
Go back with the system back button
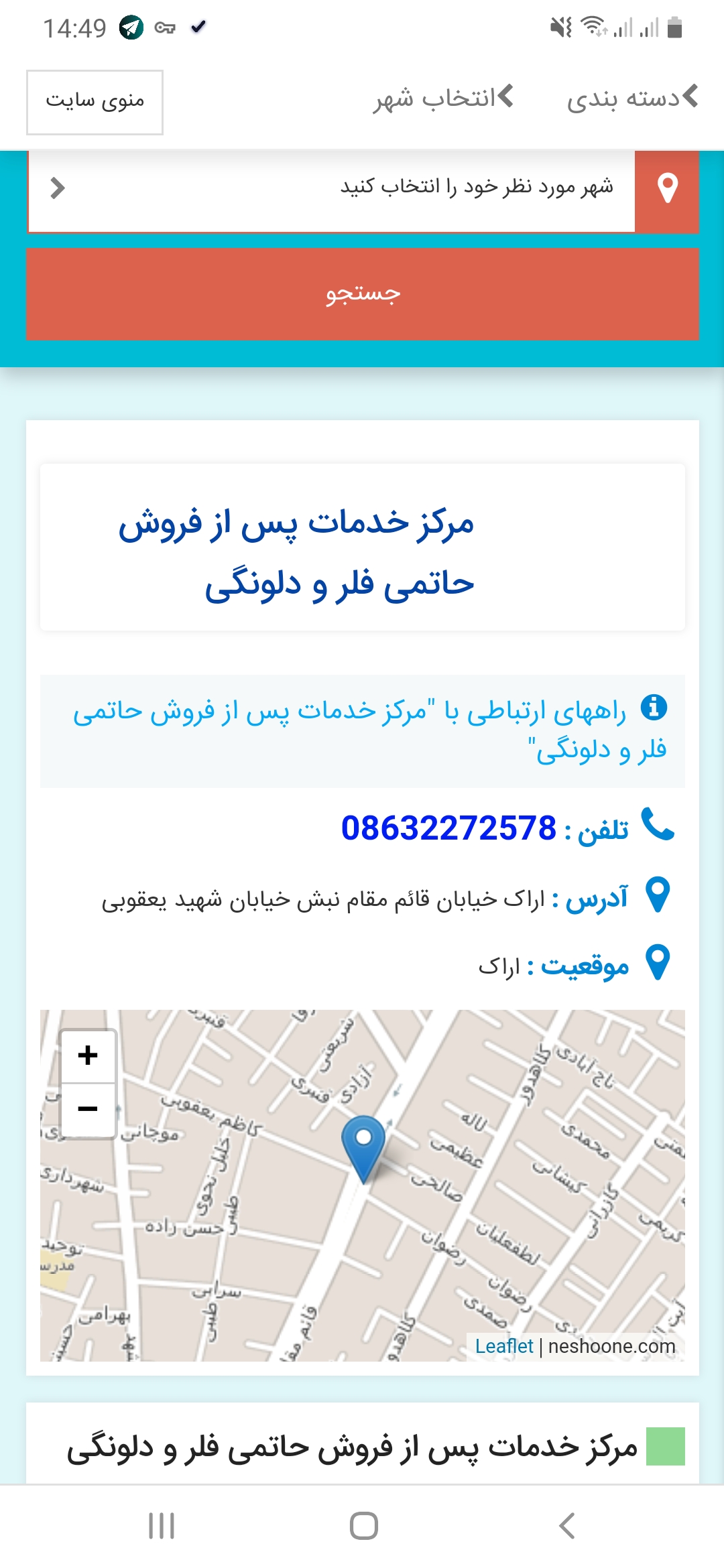click(566, 1526)
